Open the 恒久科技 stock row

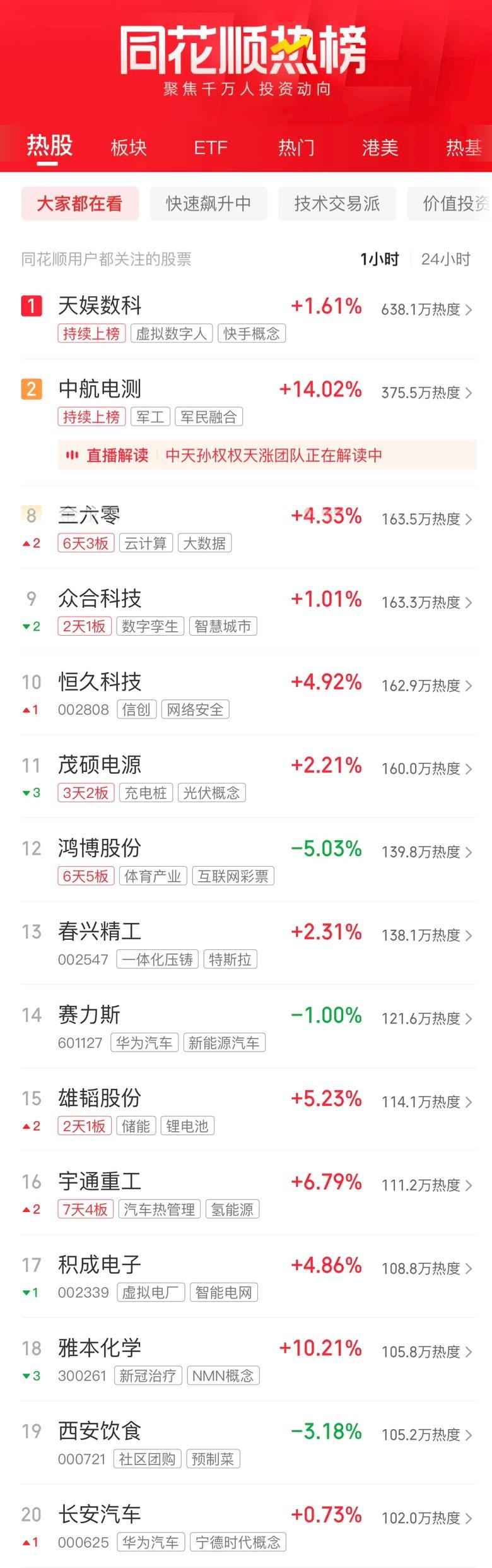pyautogui.click(x=100, y=682)
